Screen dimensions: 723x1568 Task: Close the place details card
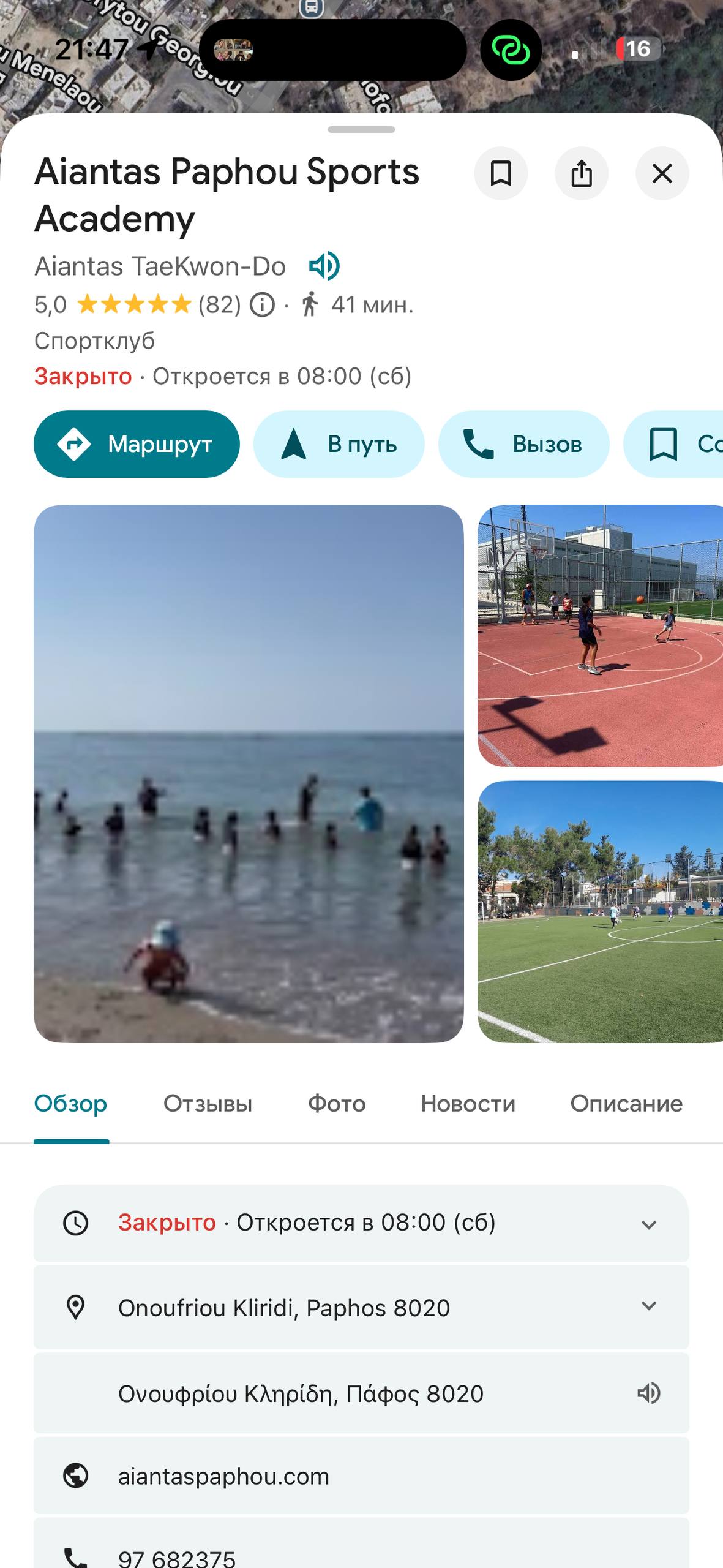pyautogui.click(x=662, y=173)
